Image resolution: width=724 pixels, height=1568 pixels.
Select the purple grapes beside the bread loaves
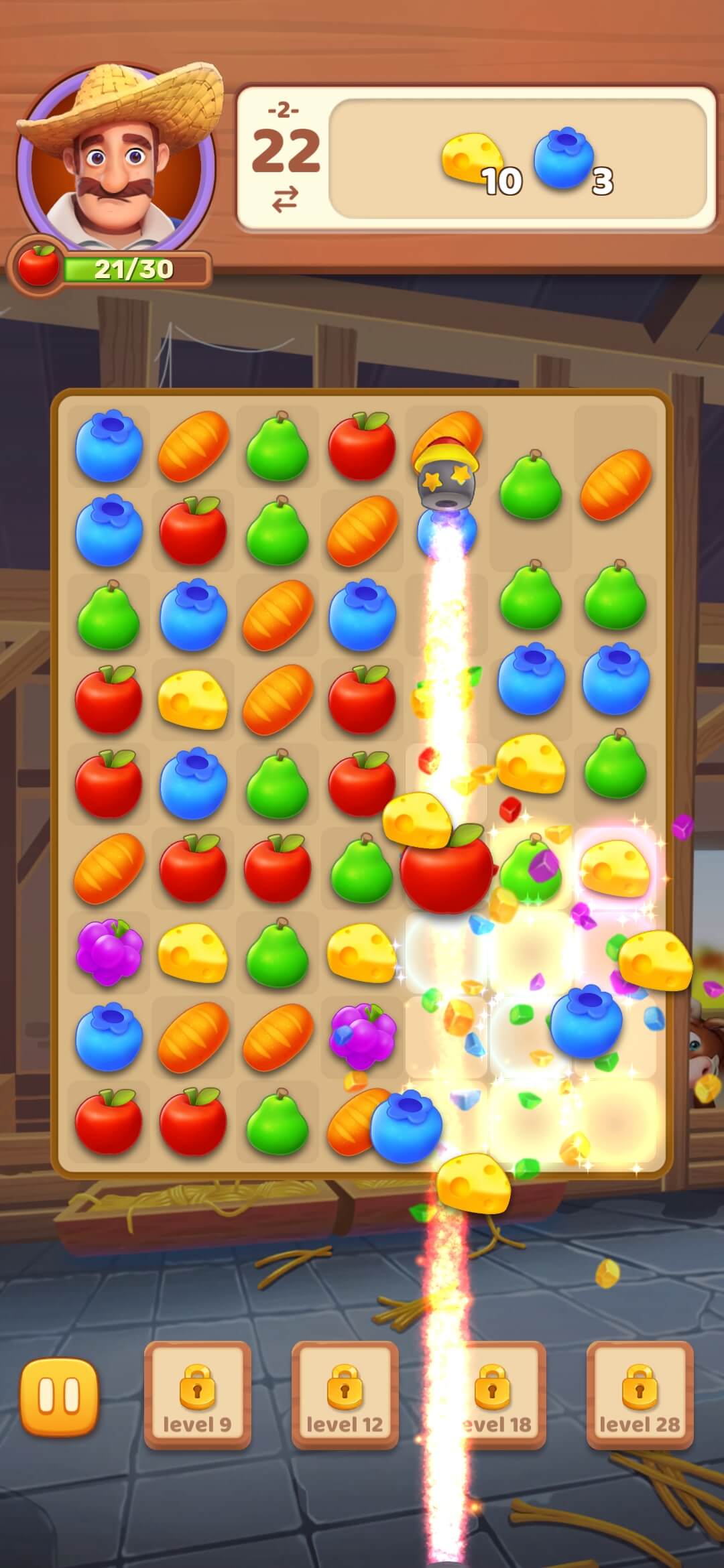click(x=363, y=1035)
